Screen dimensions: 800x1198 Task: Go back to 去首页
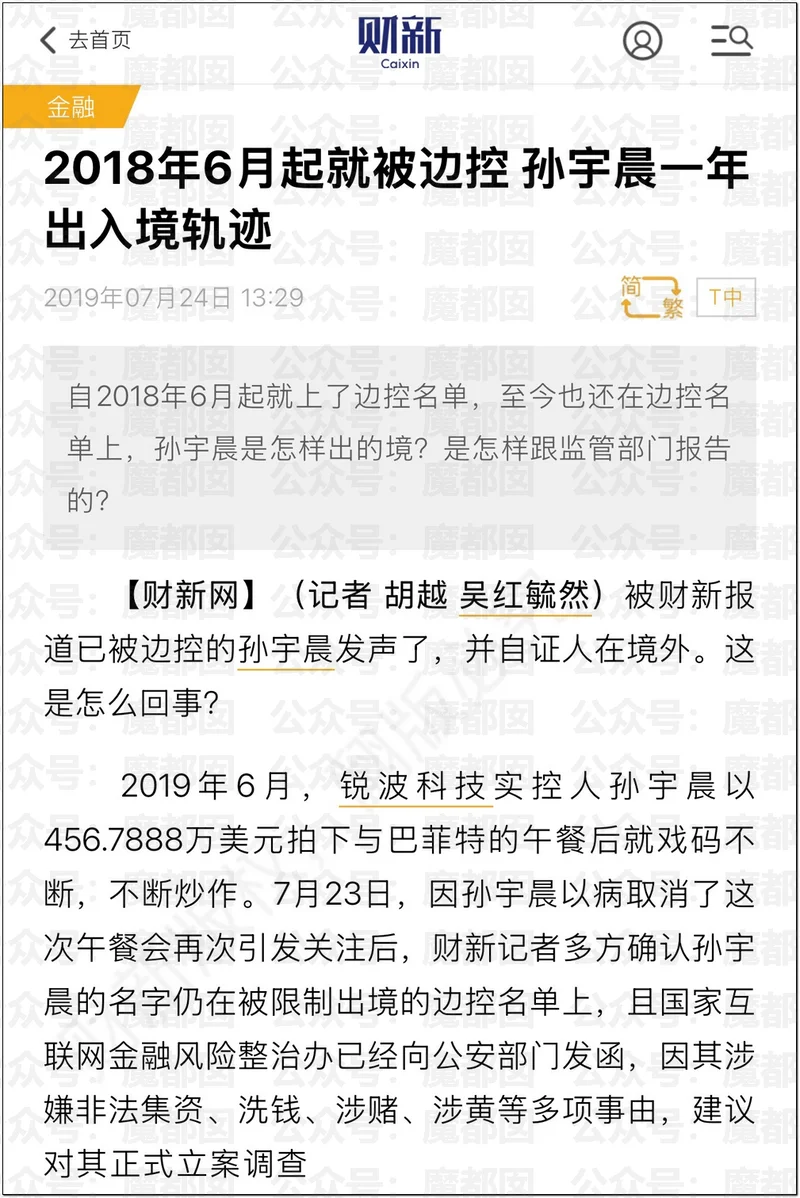[85, 40]
